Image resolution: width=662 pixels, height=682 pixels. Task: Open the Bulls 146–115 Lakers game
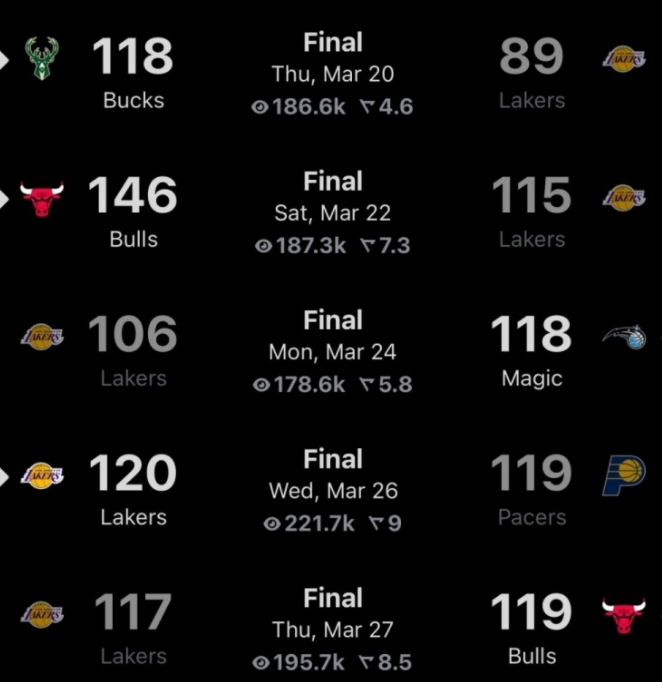click(x=332, y=213)
